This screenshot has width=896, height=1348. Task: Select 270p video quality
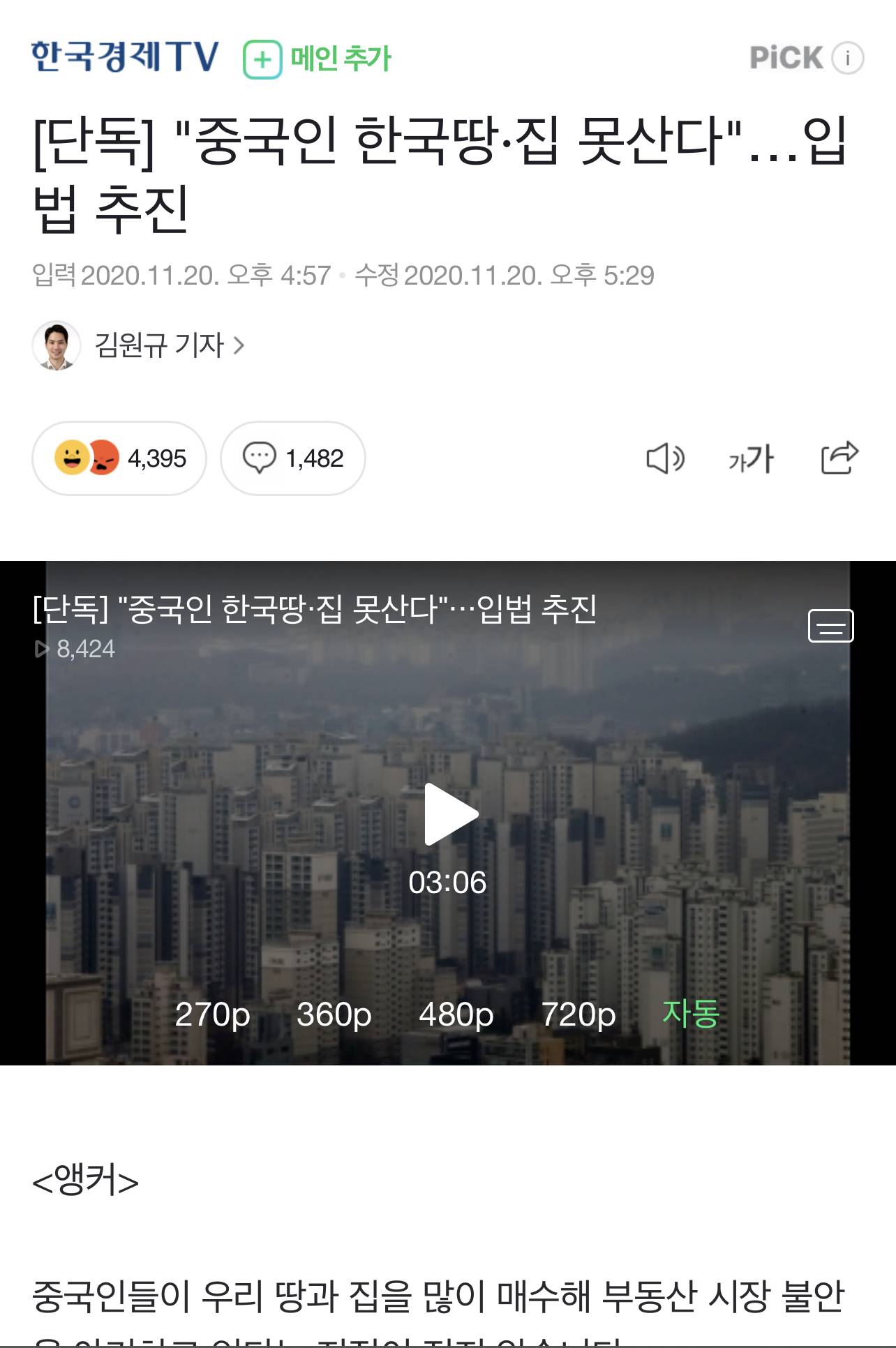tap(212, 1014)
